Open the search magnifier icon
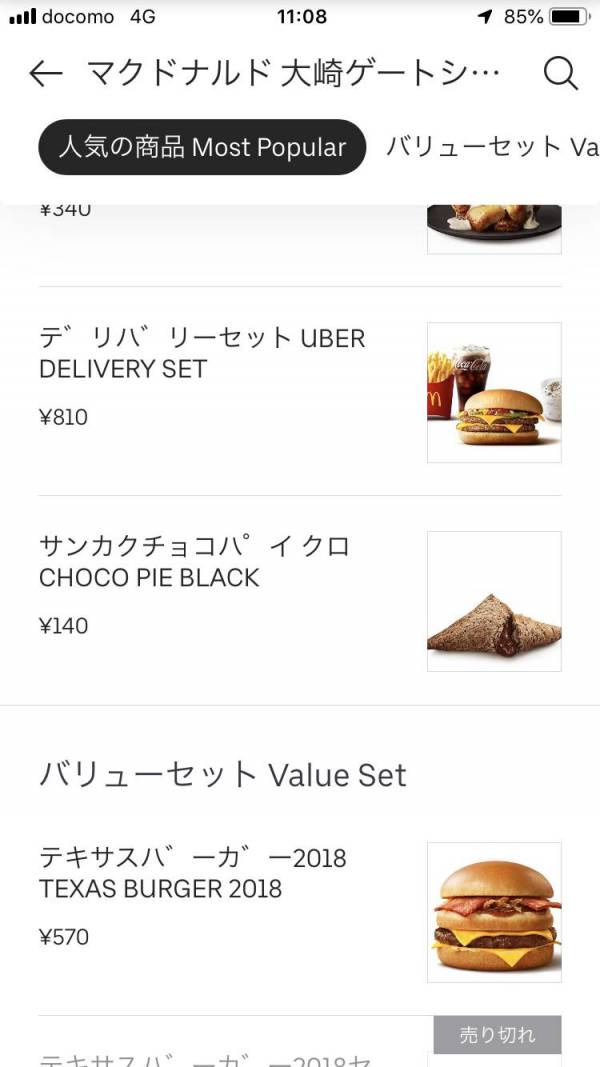 (x=561, y=73)
